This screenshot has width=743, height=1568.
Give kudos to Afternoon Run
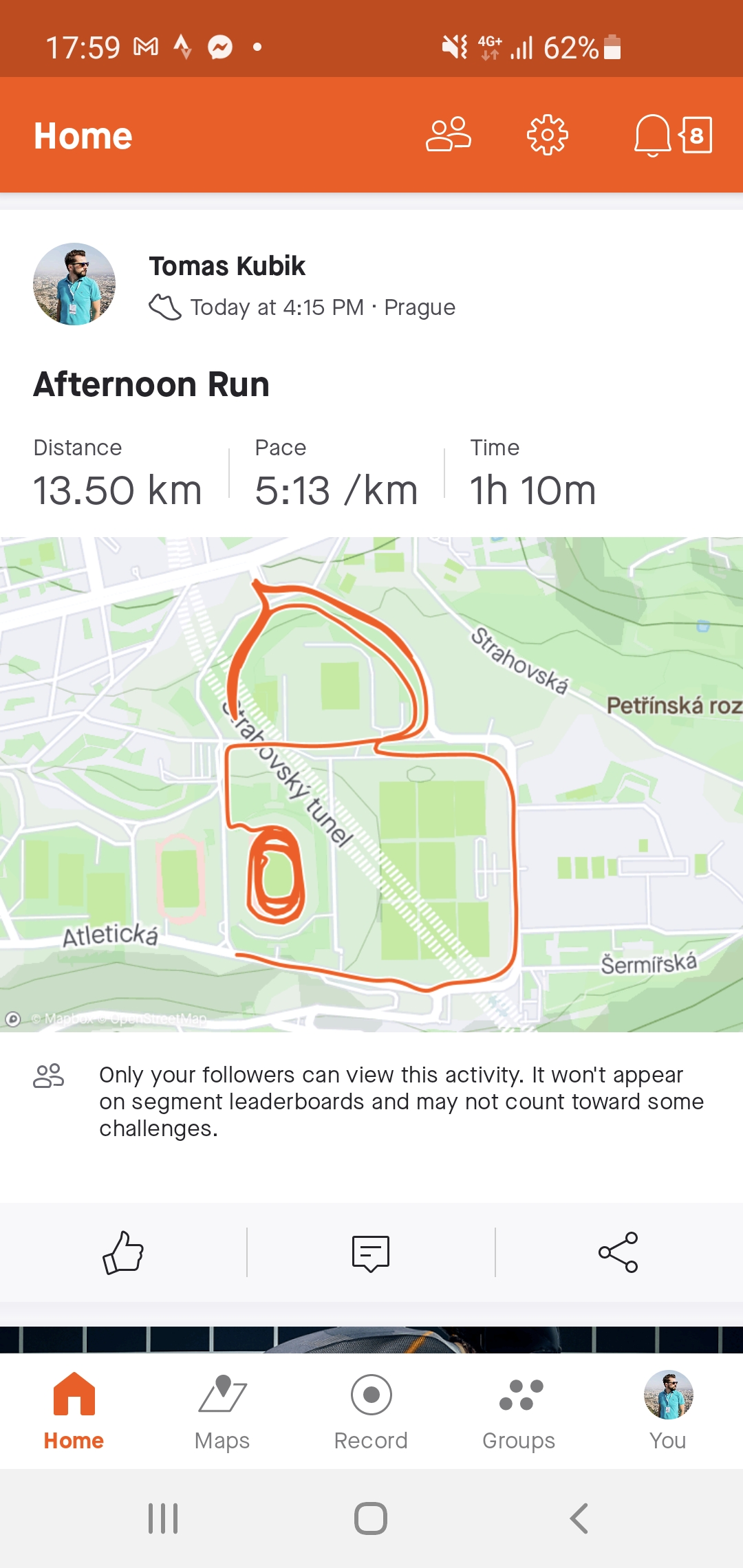tap(123, 1252)
